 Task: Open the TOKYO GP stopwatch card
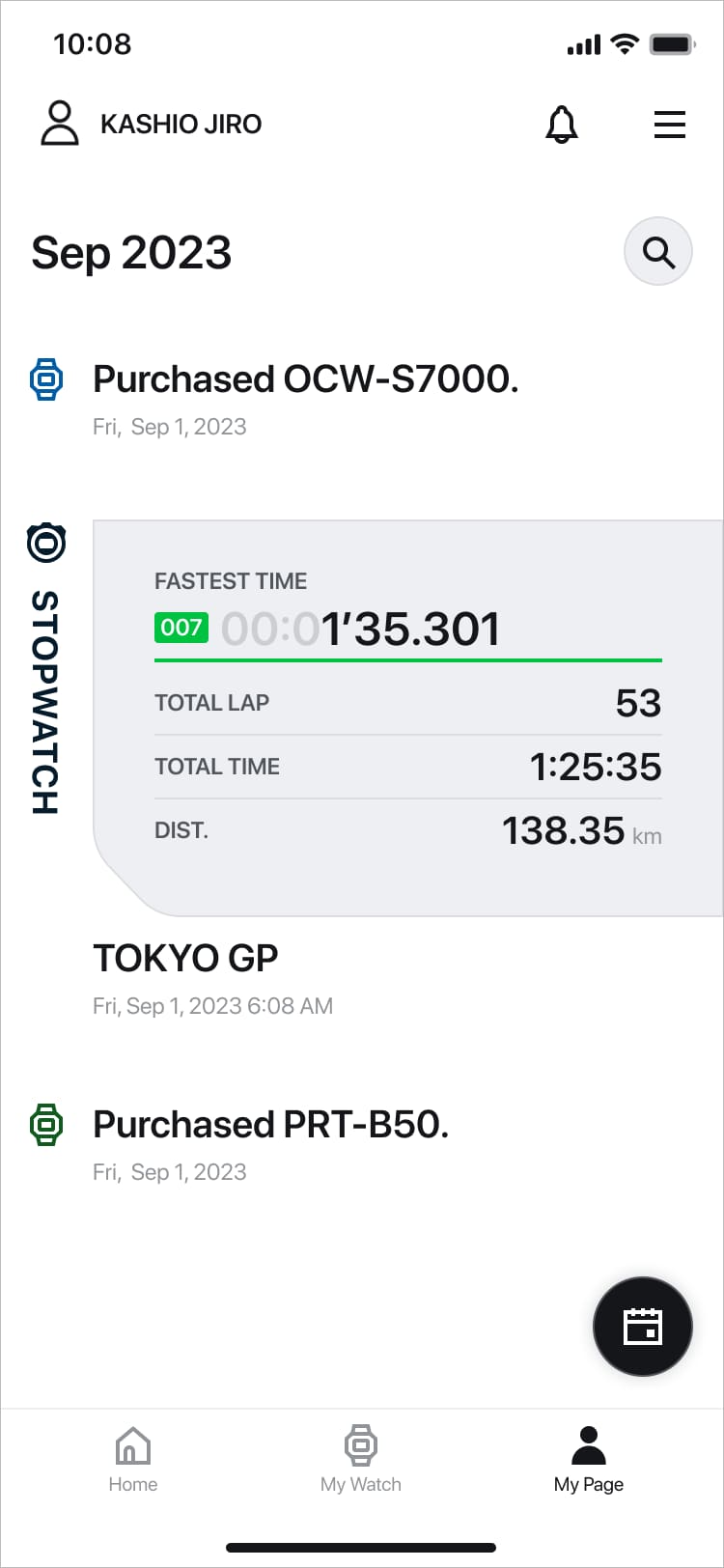[407, 718]
